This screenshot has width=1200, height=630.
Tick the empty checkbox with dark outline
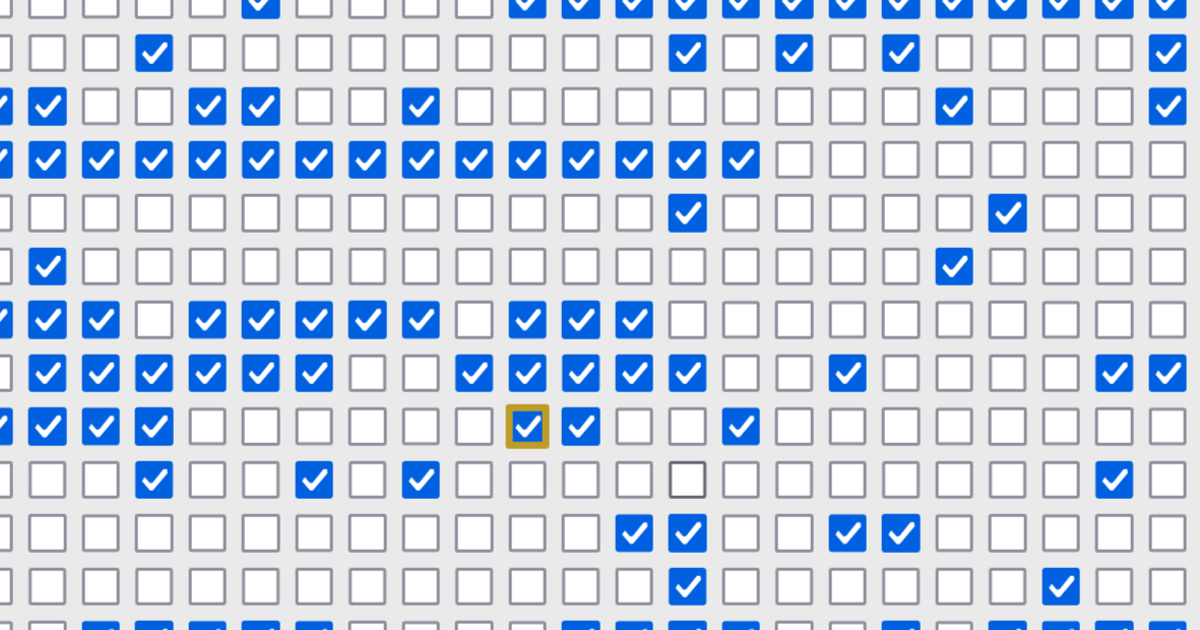[687, 481]
